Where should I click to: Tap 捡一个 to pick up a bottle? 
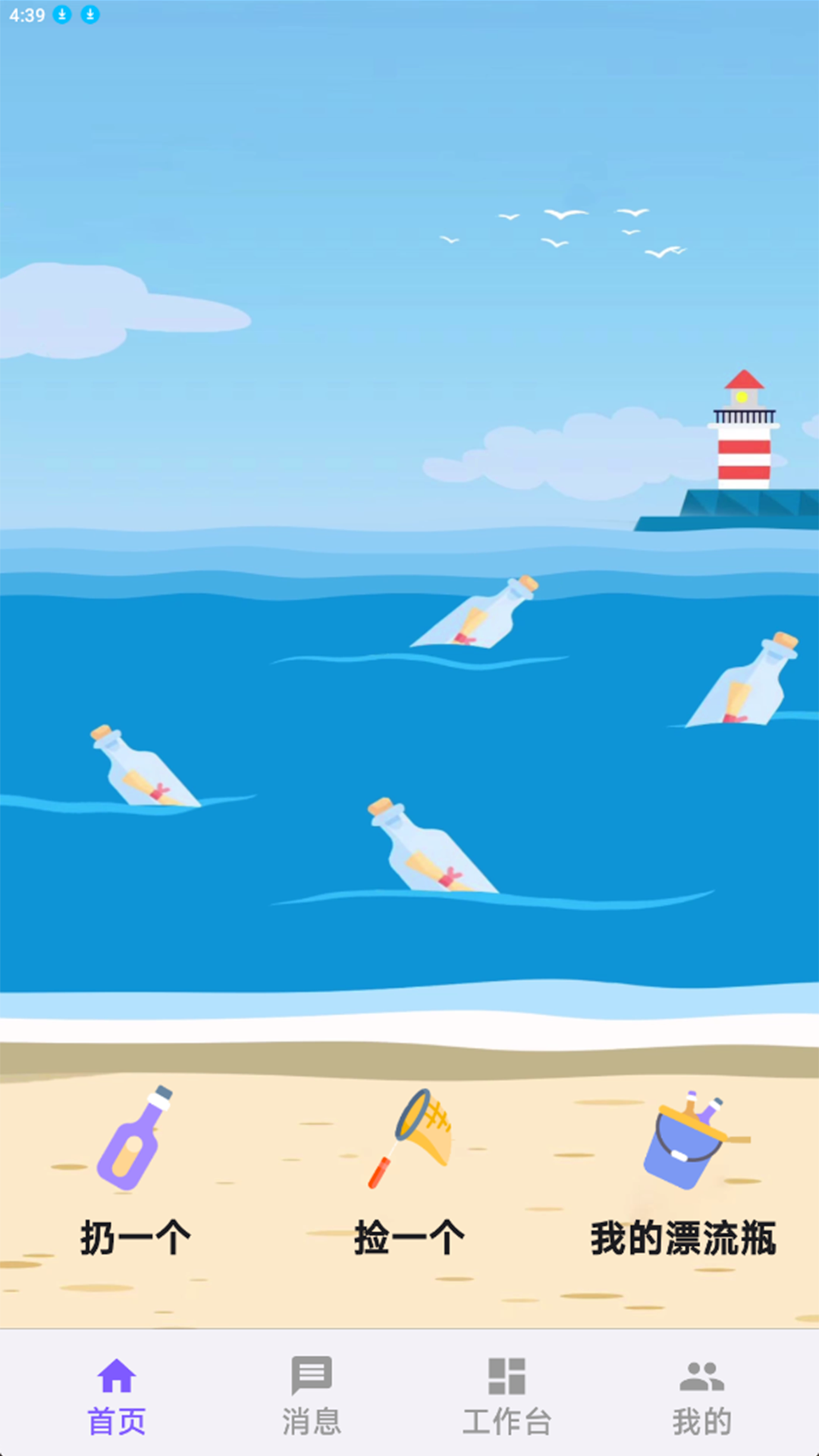point(409,1172)
